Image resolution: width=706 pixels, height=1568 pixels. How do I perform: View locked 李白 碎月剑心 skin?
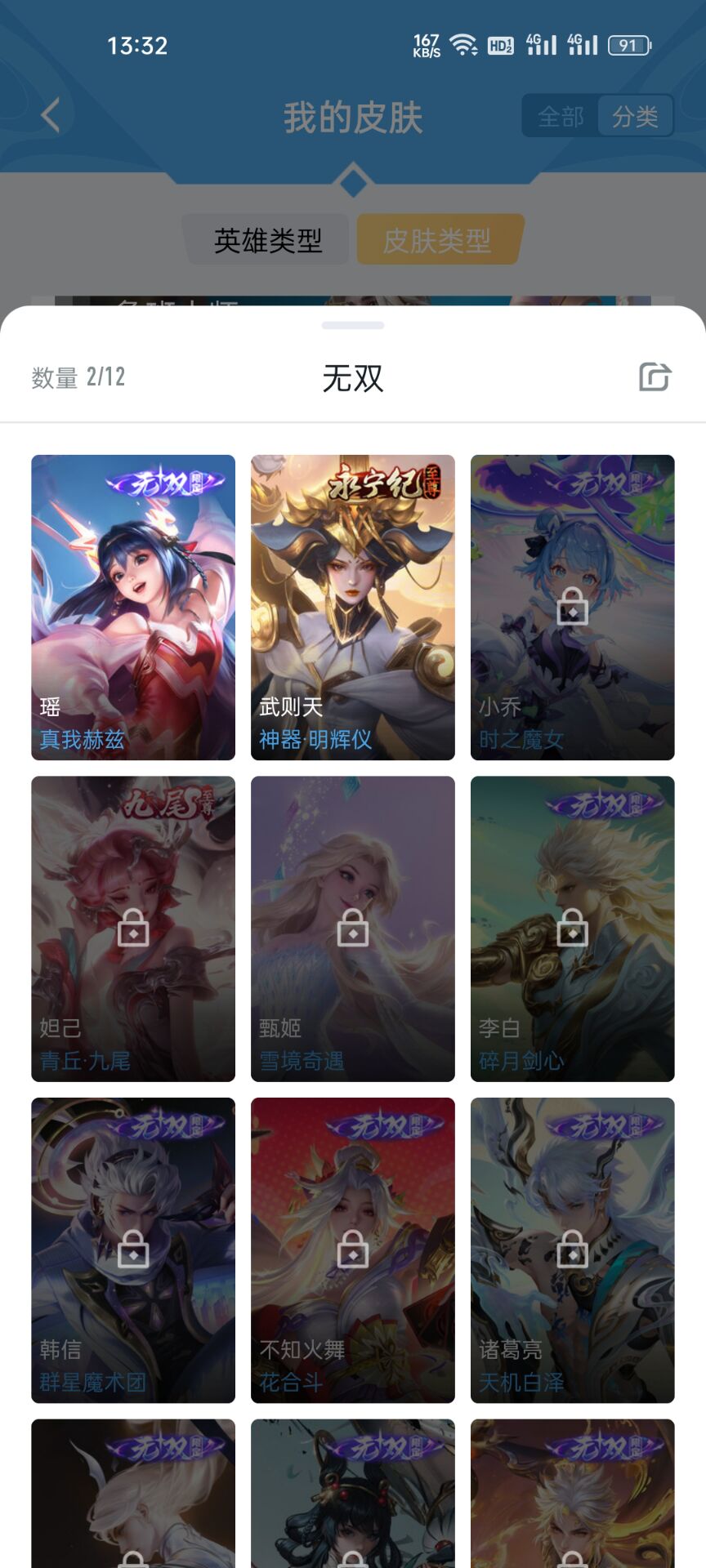572,929
